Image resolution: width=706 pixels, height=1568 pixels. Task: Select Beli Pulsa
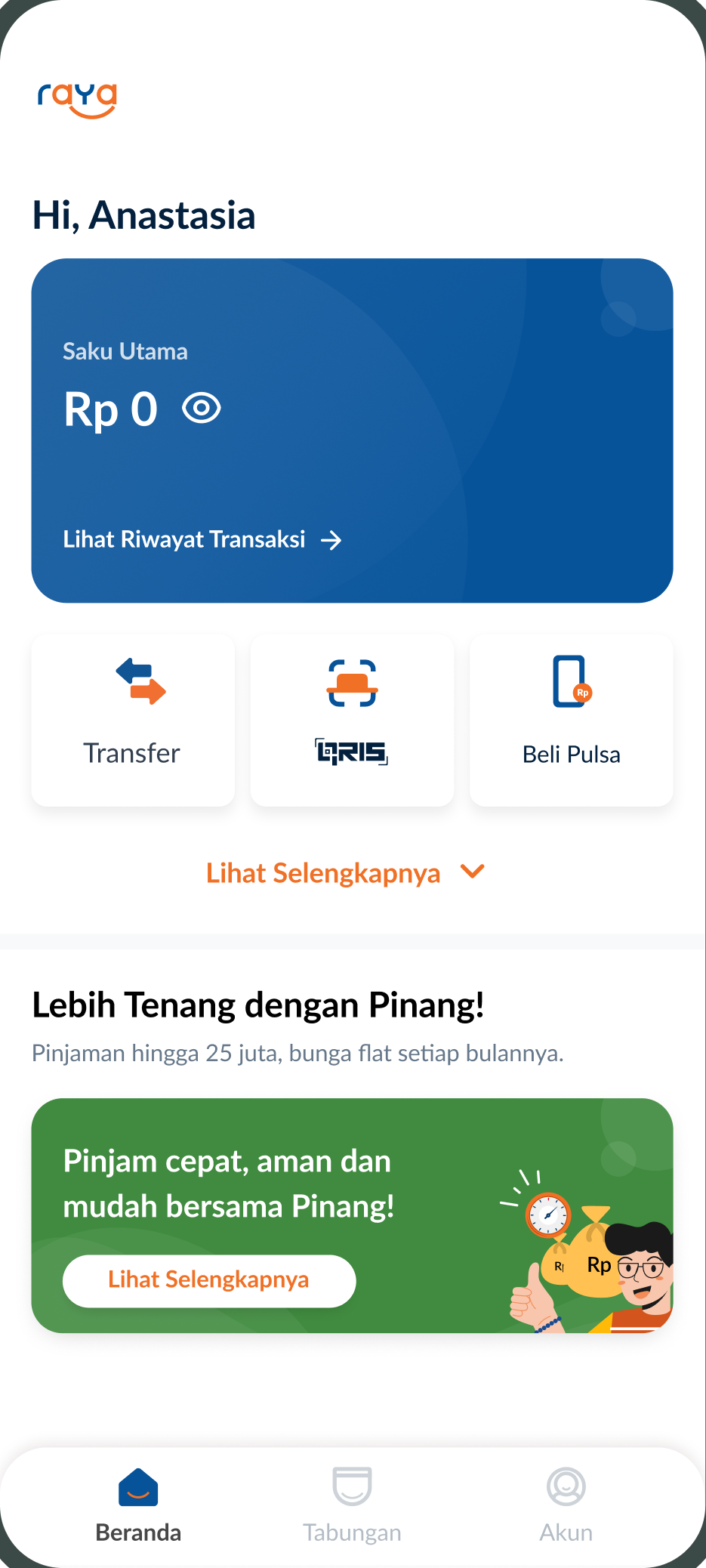pos(572,720)
